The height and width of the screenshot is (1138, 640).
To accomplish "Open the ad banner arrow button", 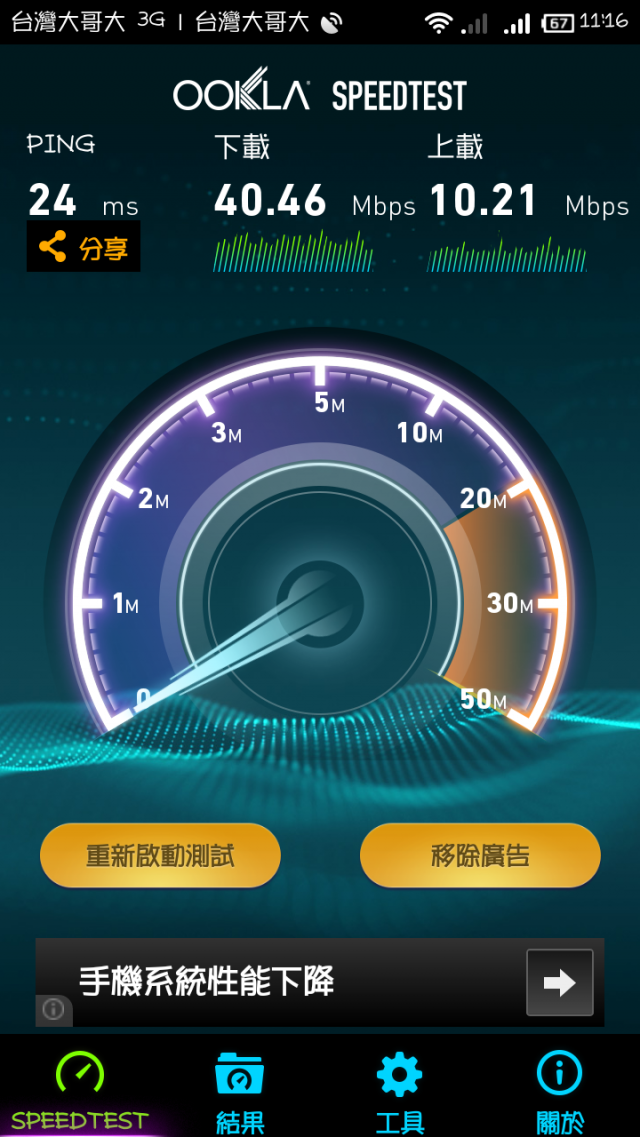I will [559, 982].
